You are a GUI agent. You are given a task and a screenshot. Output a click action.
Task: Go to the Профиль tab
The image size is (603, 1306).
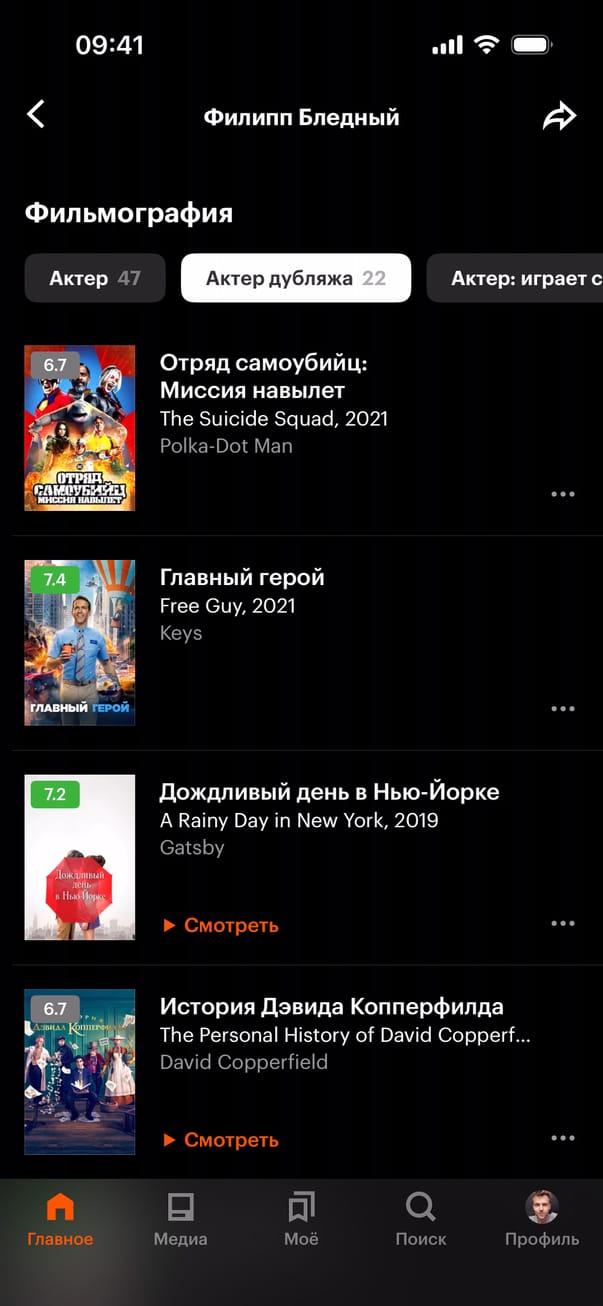click(x=542, y=1220)
